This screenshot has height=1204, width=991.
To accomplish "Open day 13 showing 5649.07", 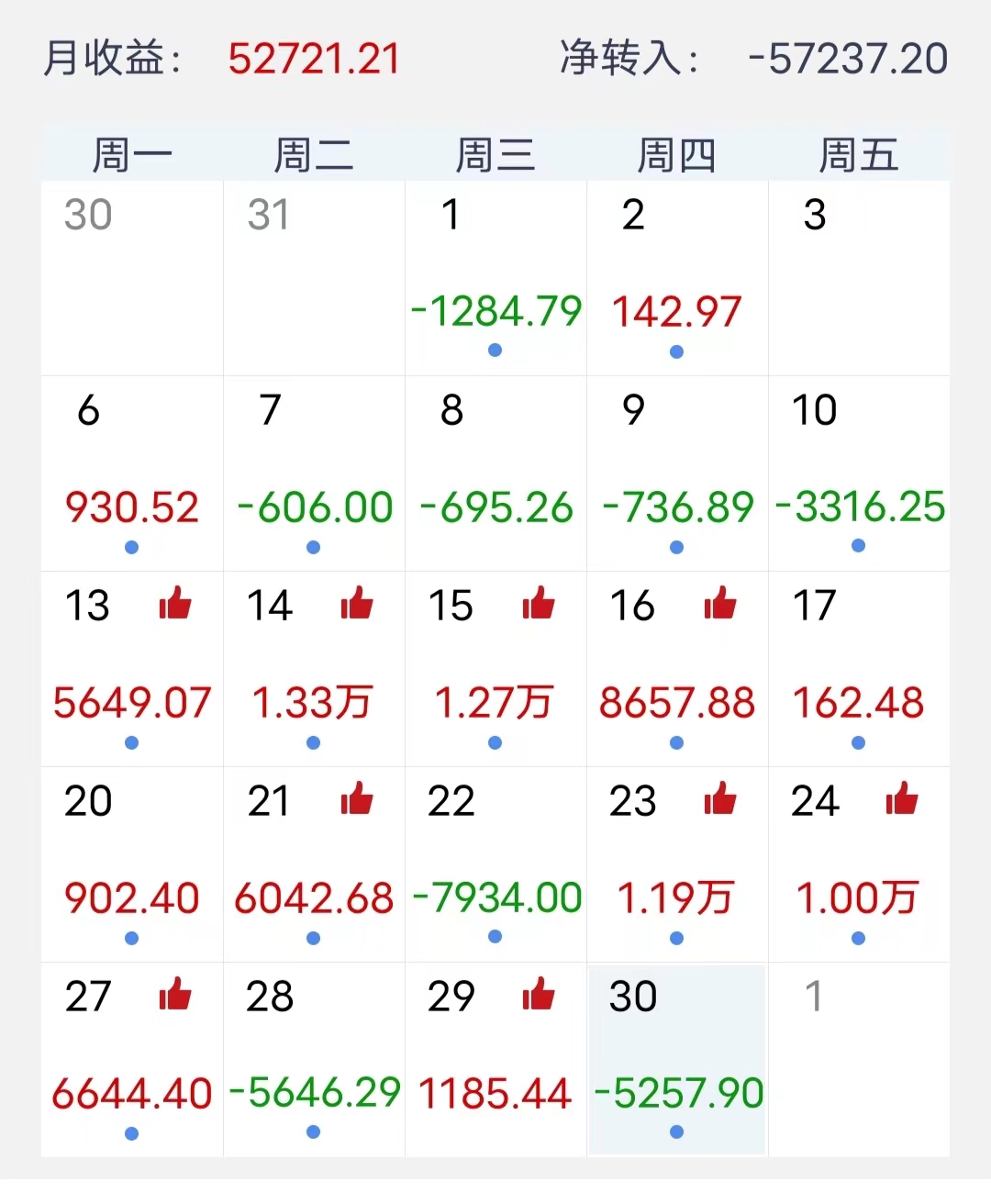I will (132, 669).
